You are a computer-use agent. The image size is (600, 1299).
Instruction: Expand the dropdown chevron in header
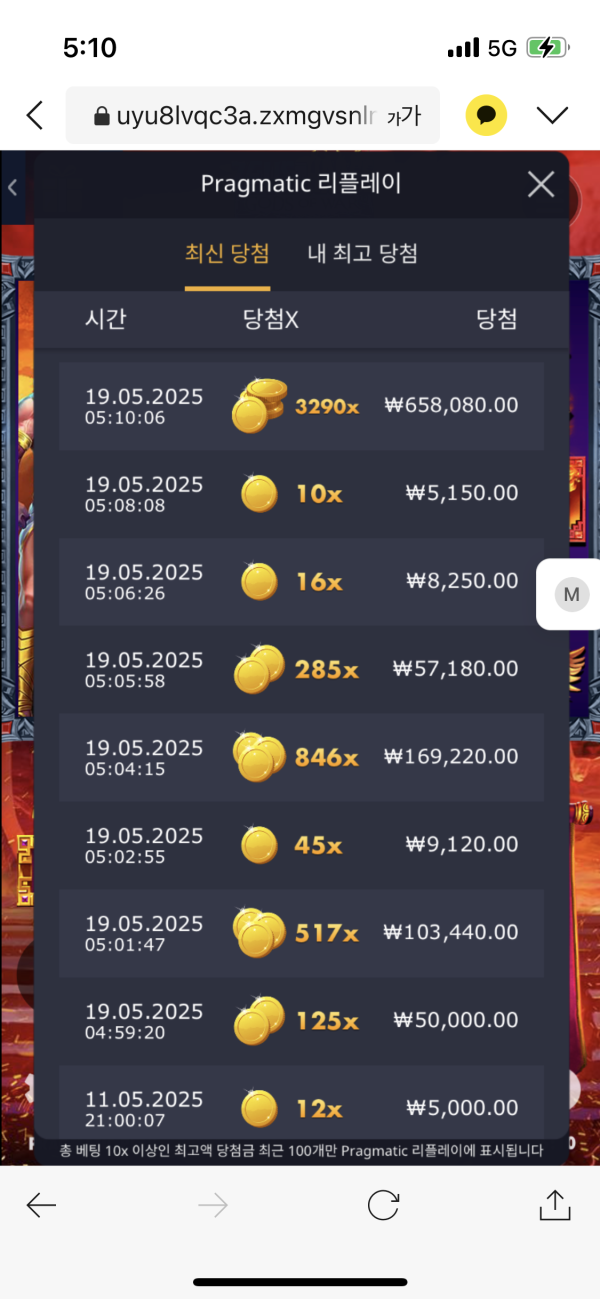(x=552, y=116)
